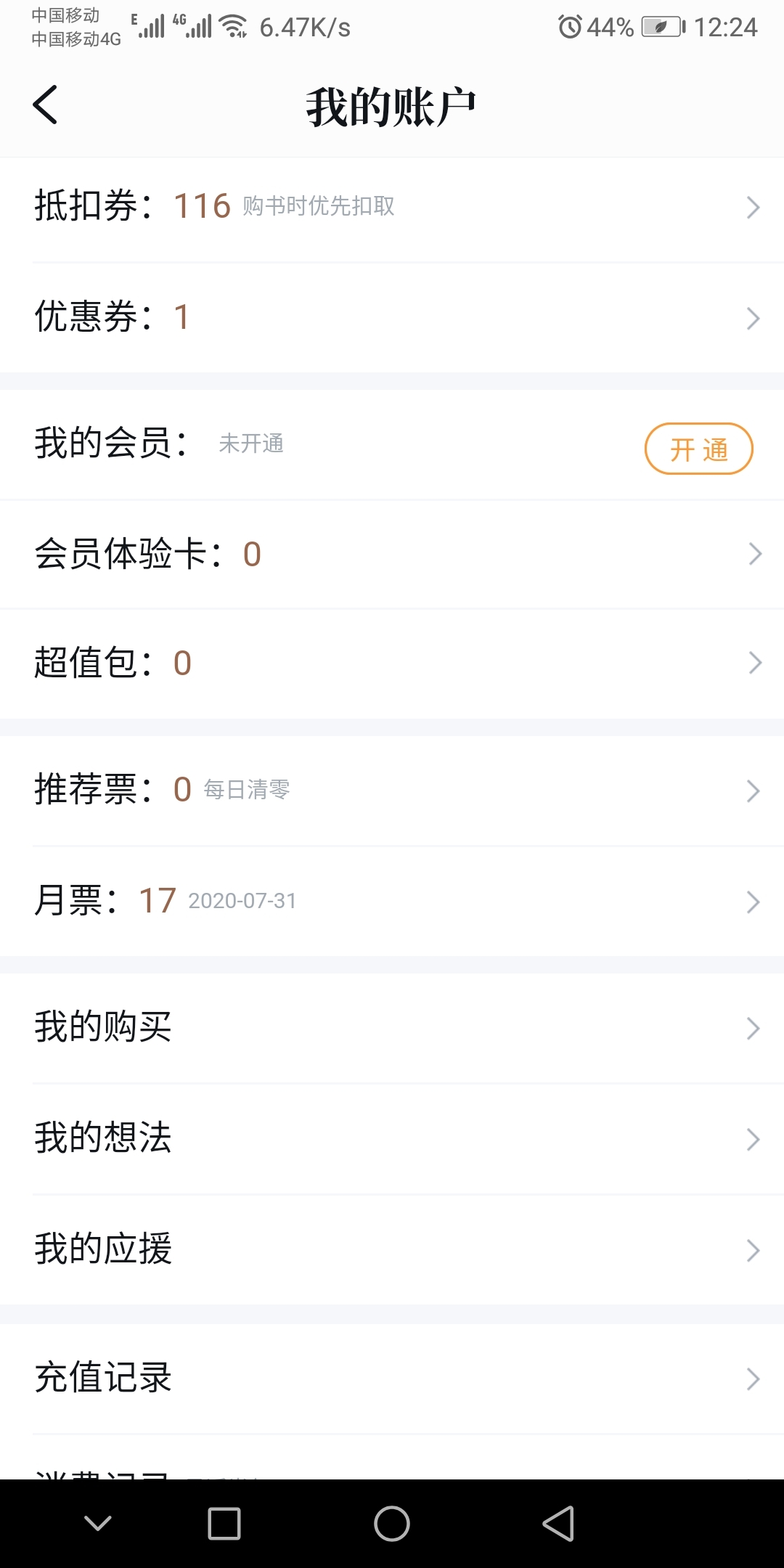Tap the system home button
The height and width of the screenshot is (1568, 784).
[x=392, y=1523]
